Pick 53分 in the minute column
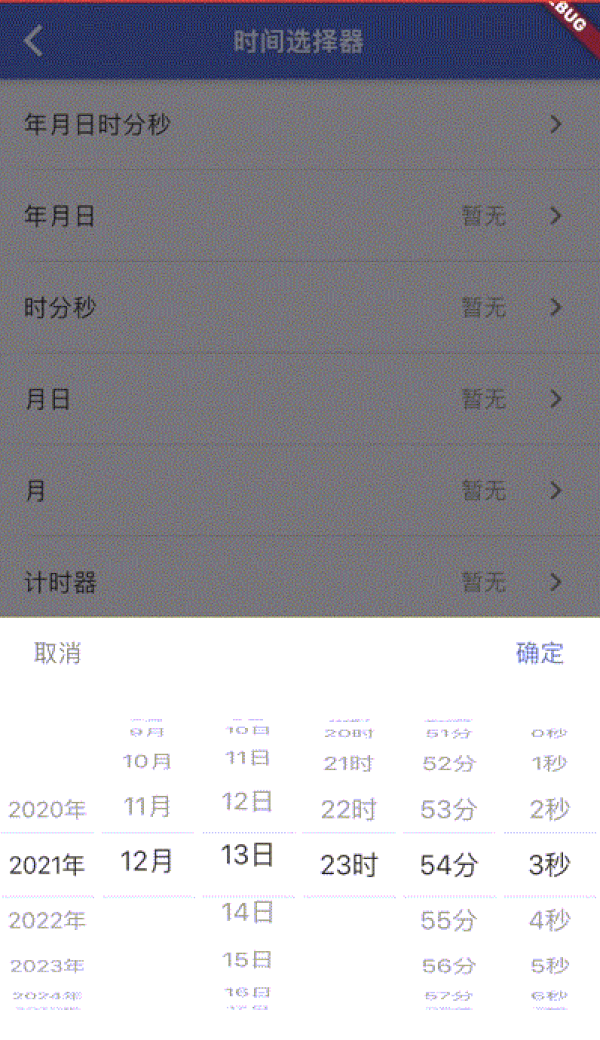Viewport: 600px width, 1040px height. pyautogui.click(x=449, y=809)
